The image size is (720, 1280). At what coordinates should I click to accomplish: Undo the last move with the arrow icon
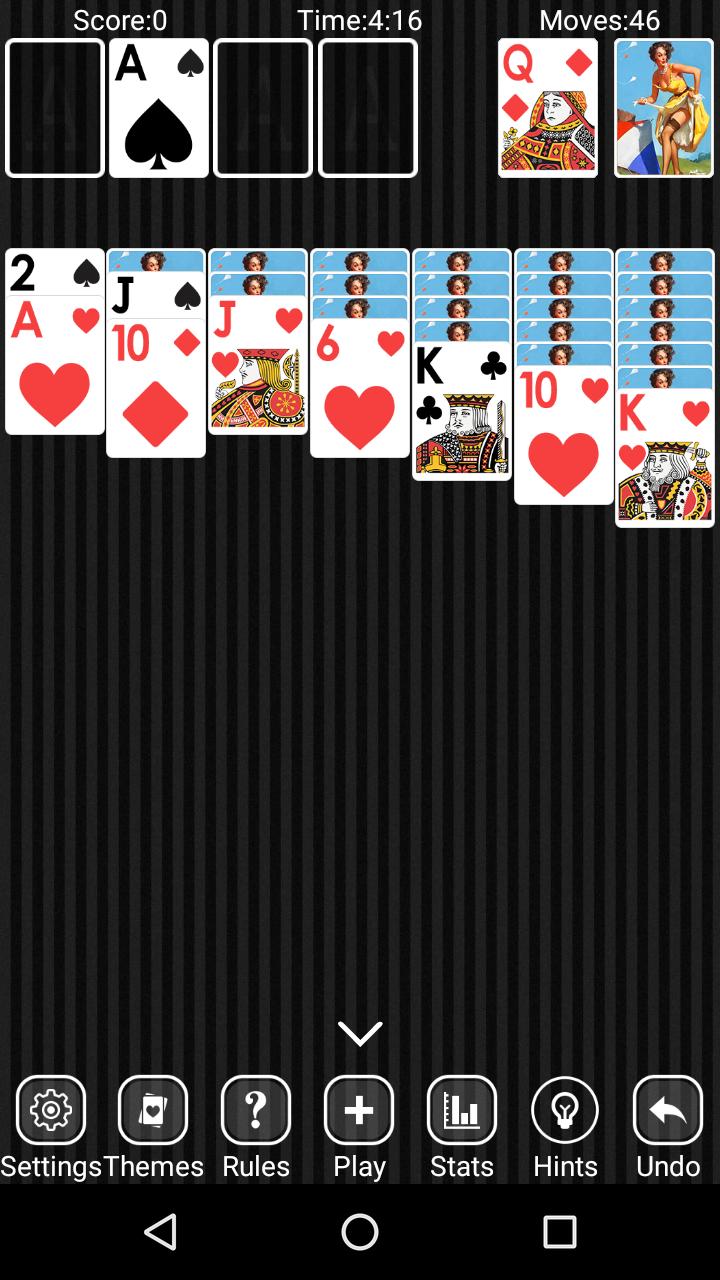[x=667, y=1110]
